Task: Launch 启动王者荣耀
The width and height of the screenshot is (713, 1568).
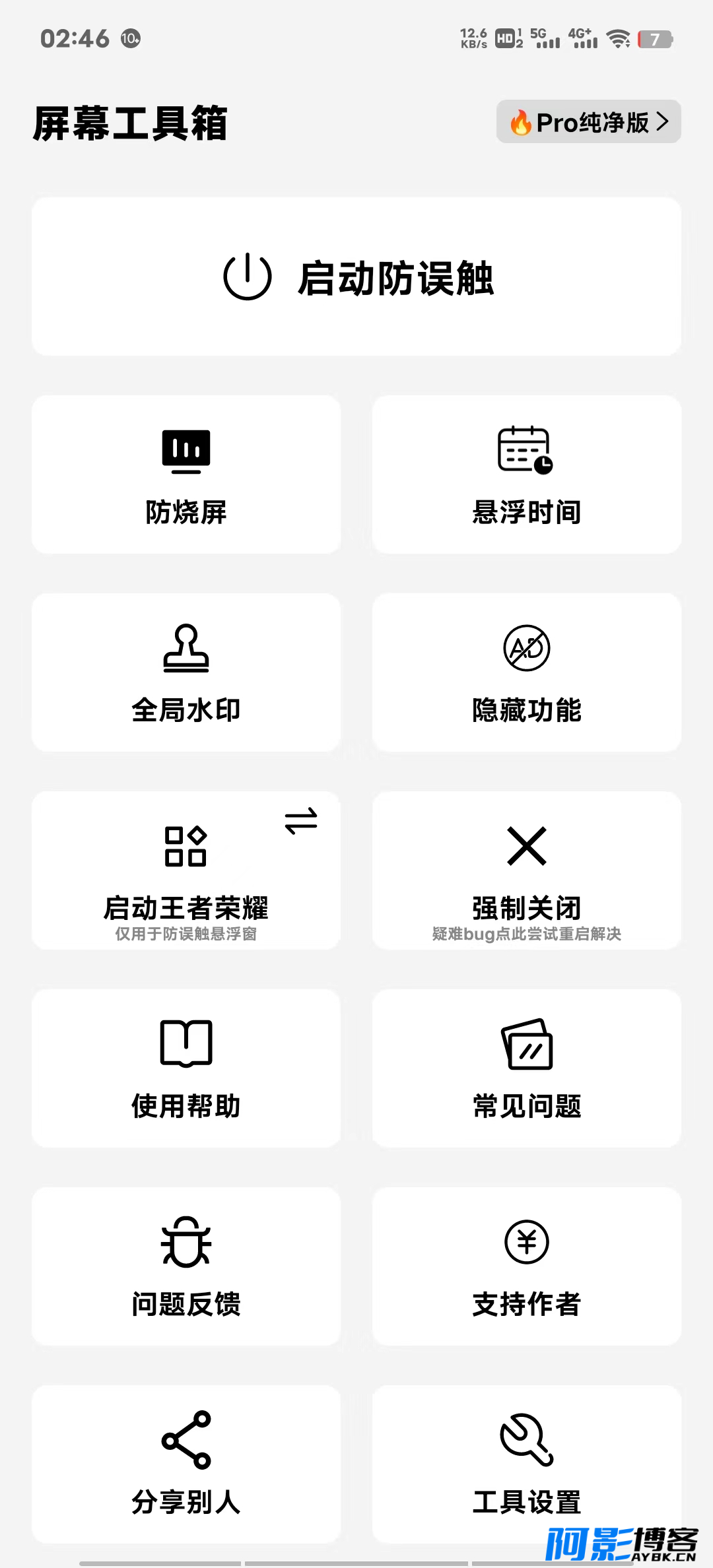Action: pos(186,870)
